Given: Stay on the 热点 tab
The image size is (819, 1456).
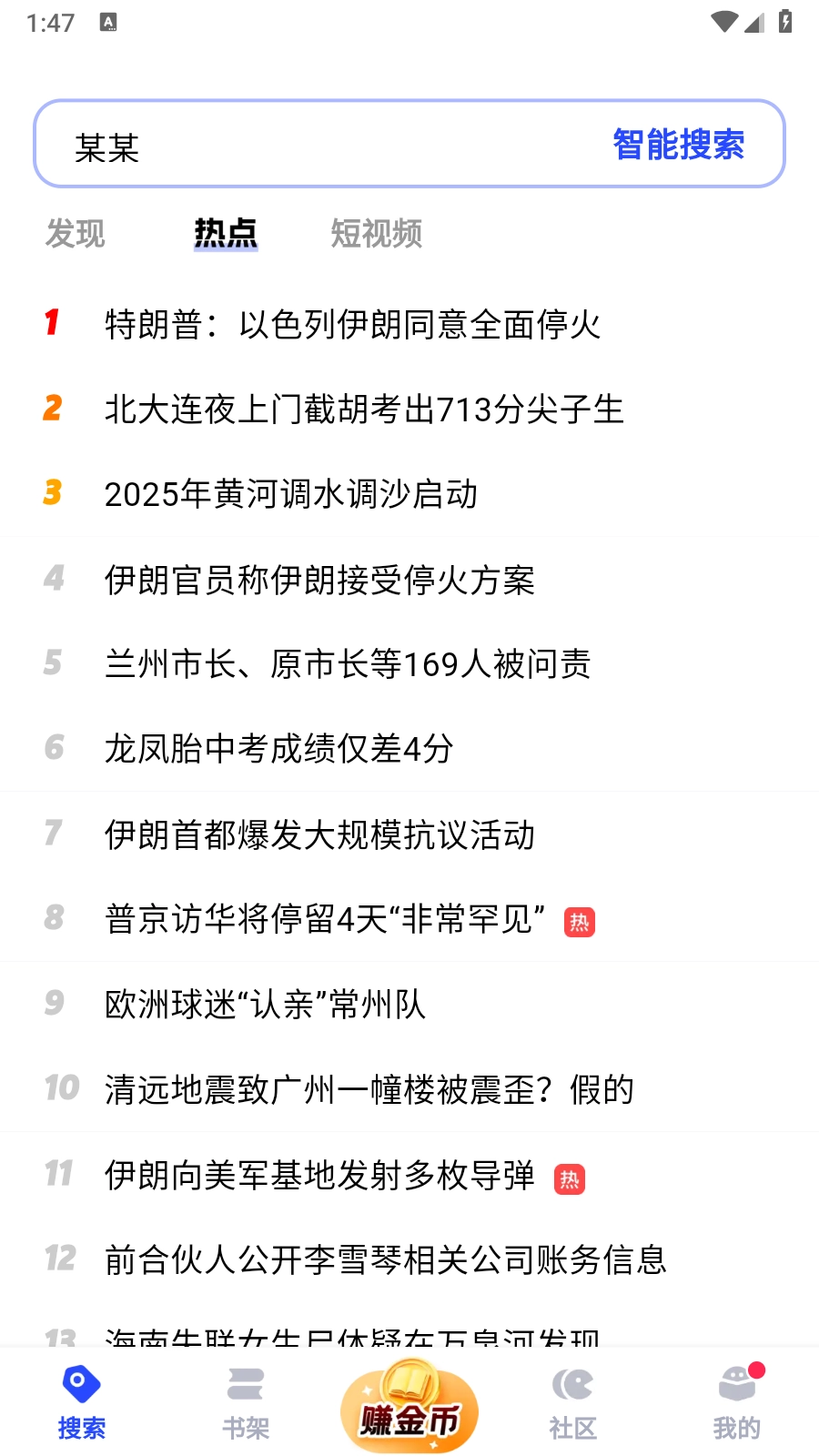Looking at the screenshot, I should (x=225, y=234).
